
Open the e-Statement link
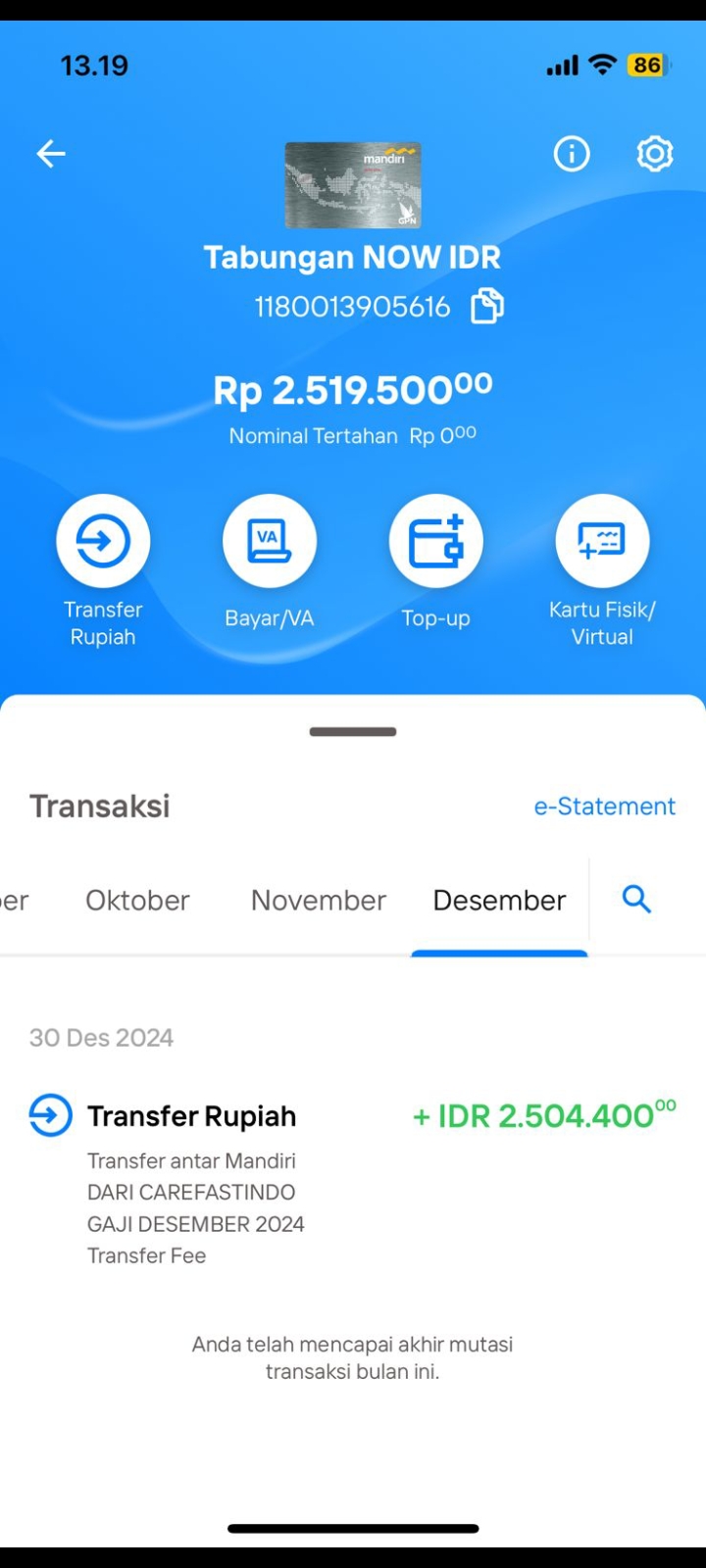[x=605, y=806]
